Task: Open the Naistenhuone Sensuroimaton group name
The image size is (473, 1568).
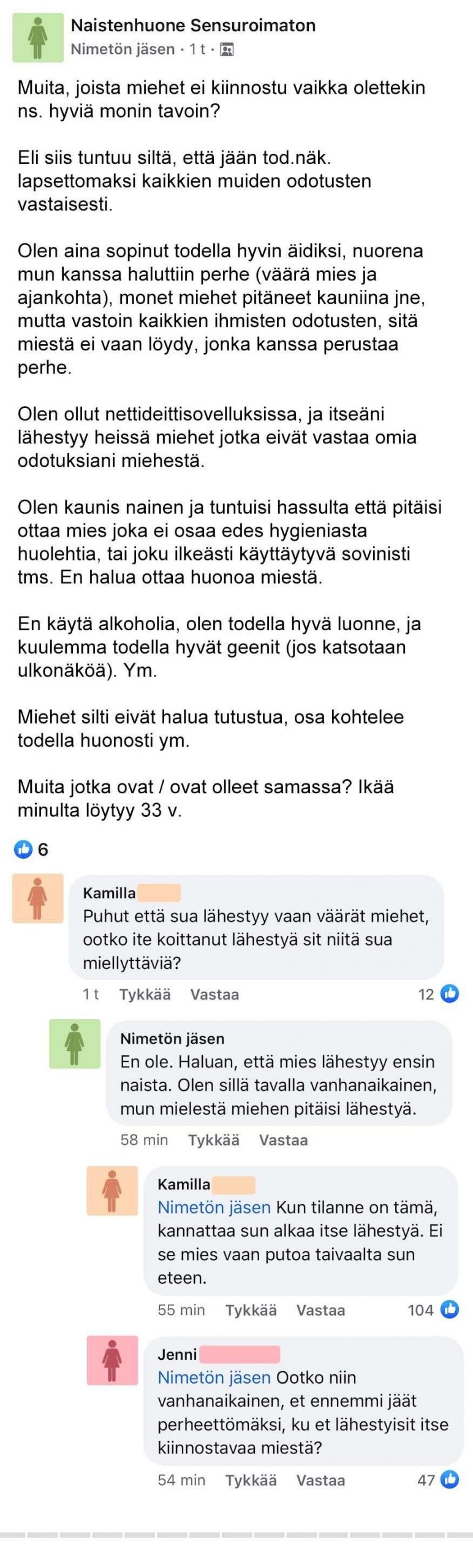Action: tap(193, 25)
